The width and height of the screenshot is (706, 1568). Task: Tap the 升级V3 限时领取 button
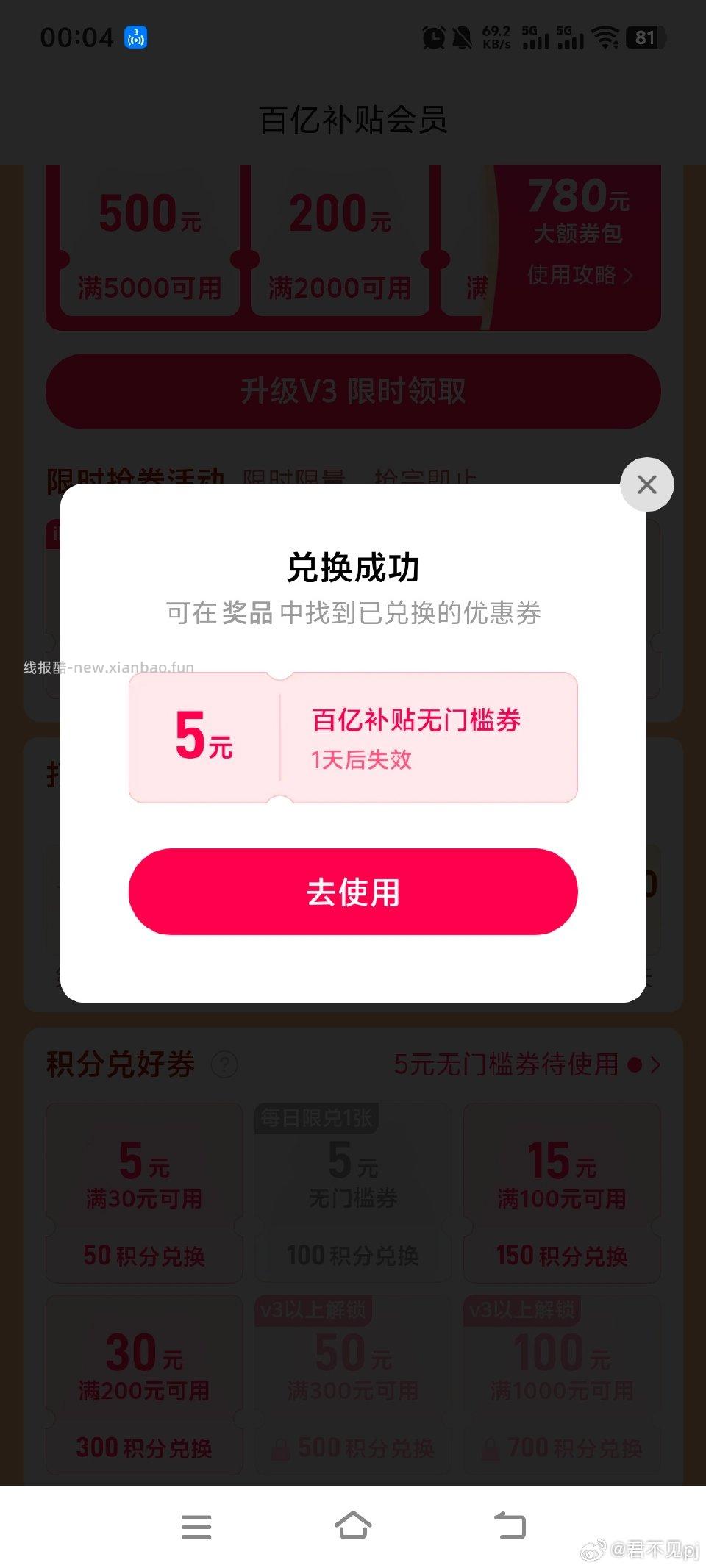pos(353,392)
